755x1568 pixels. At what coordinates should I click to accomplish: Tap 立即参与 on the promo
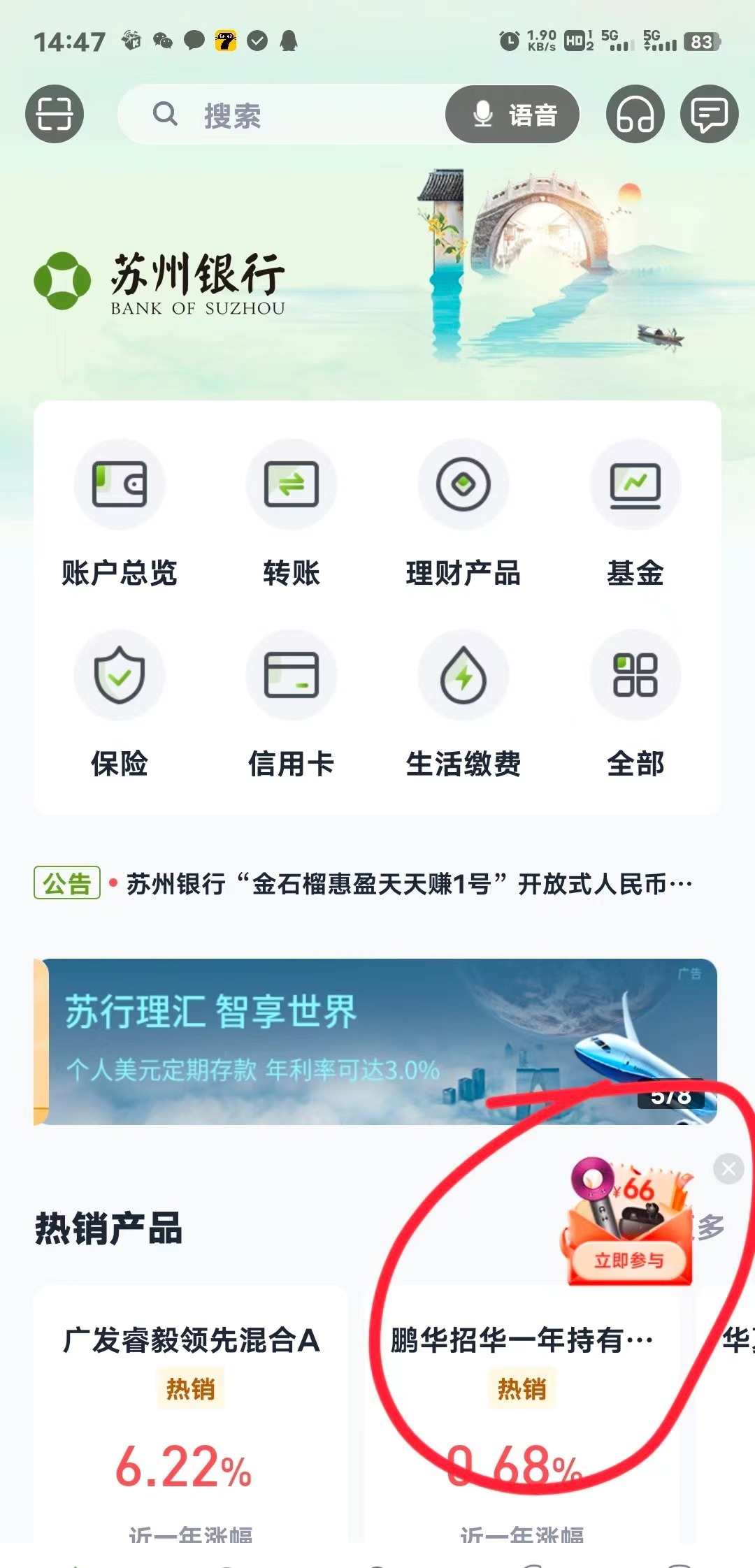tap(629, 1260)
